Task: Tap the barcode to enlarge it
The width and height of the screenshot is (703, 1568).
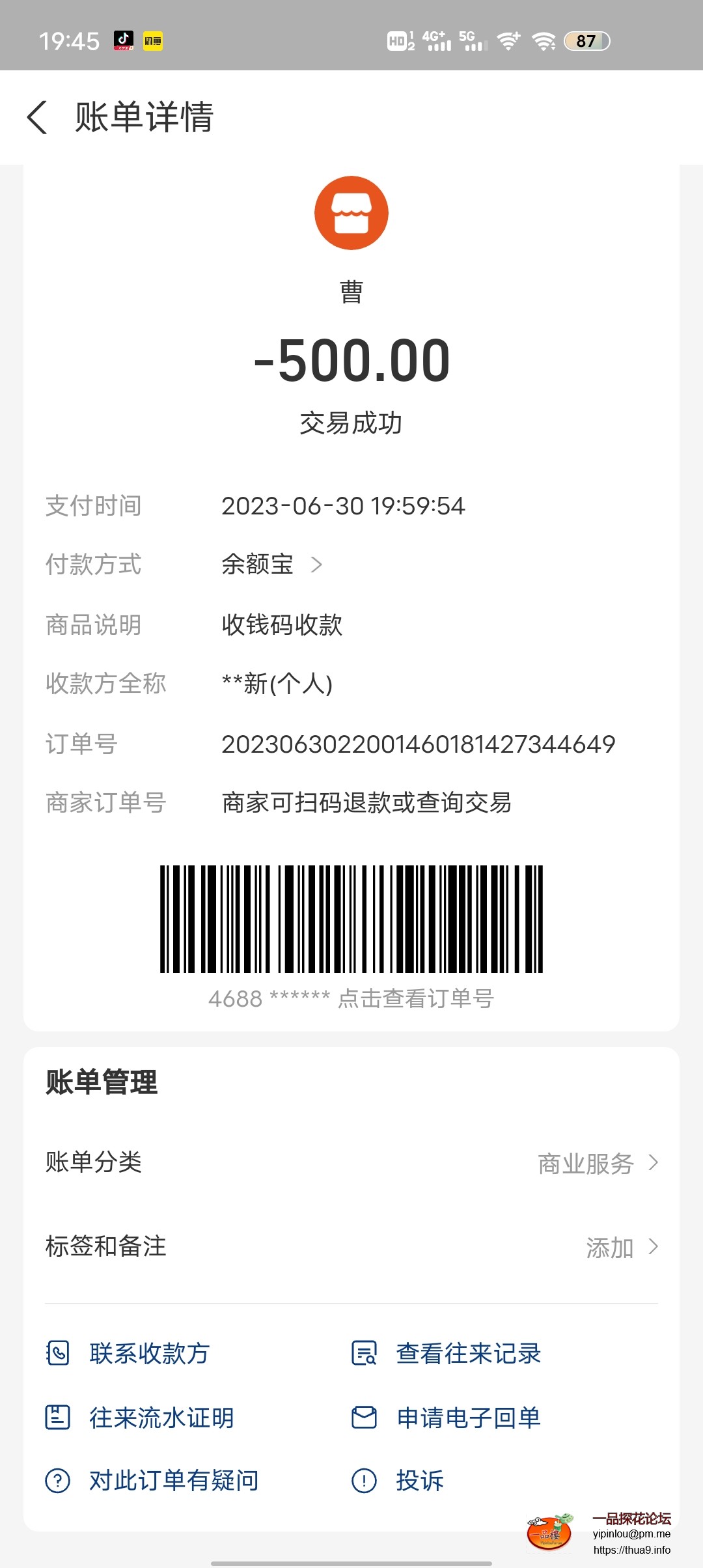Action: 351,918
